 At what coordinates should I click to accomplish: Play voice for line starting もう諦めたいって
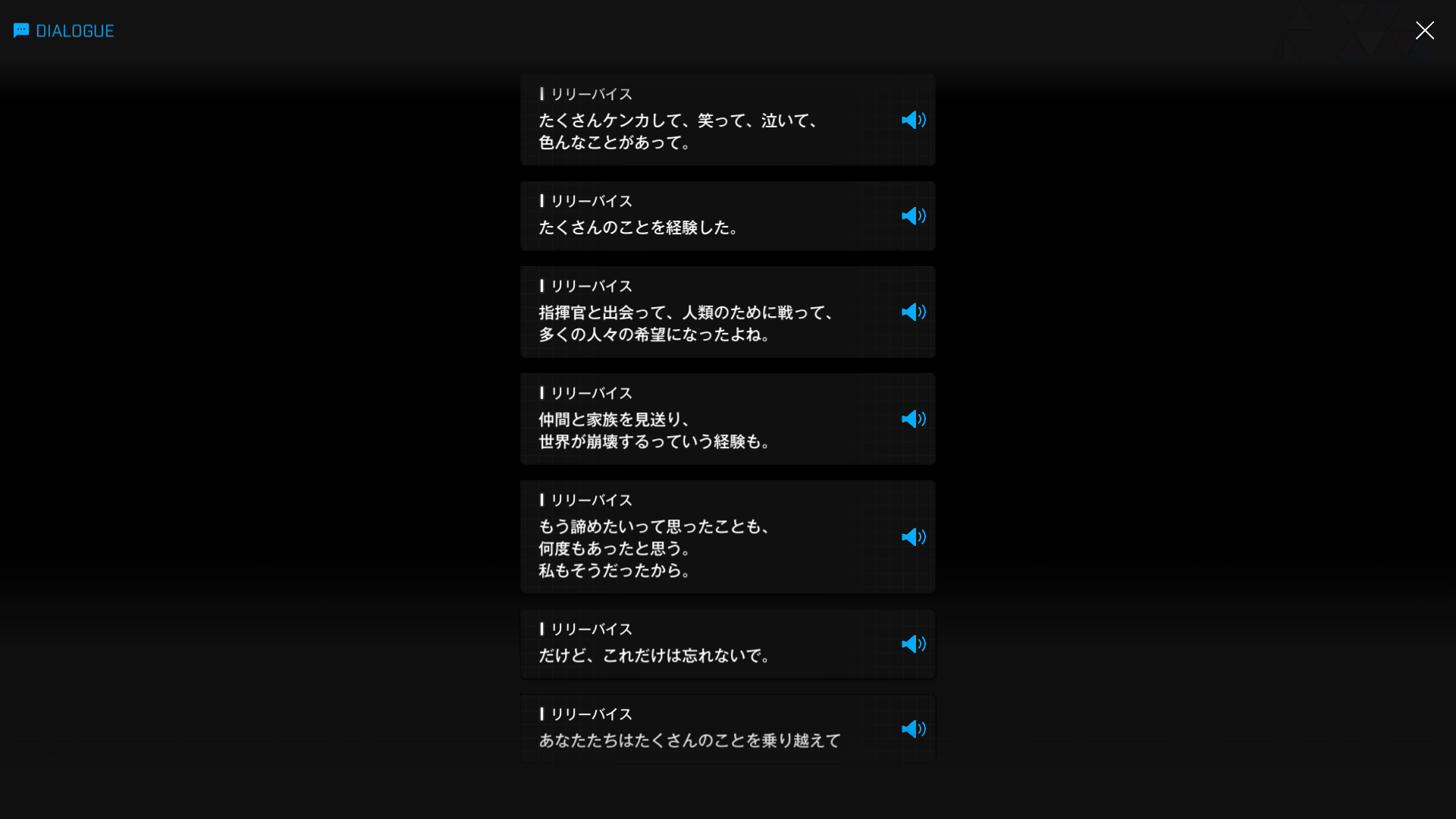[913, 537]
